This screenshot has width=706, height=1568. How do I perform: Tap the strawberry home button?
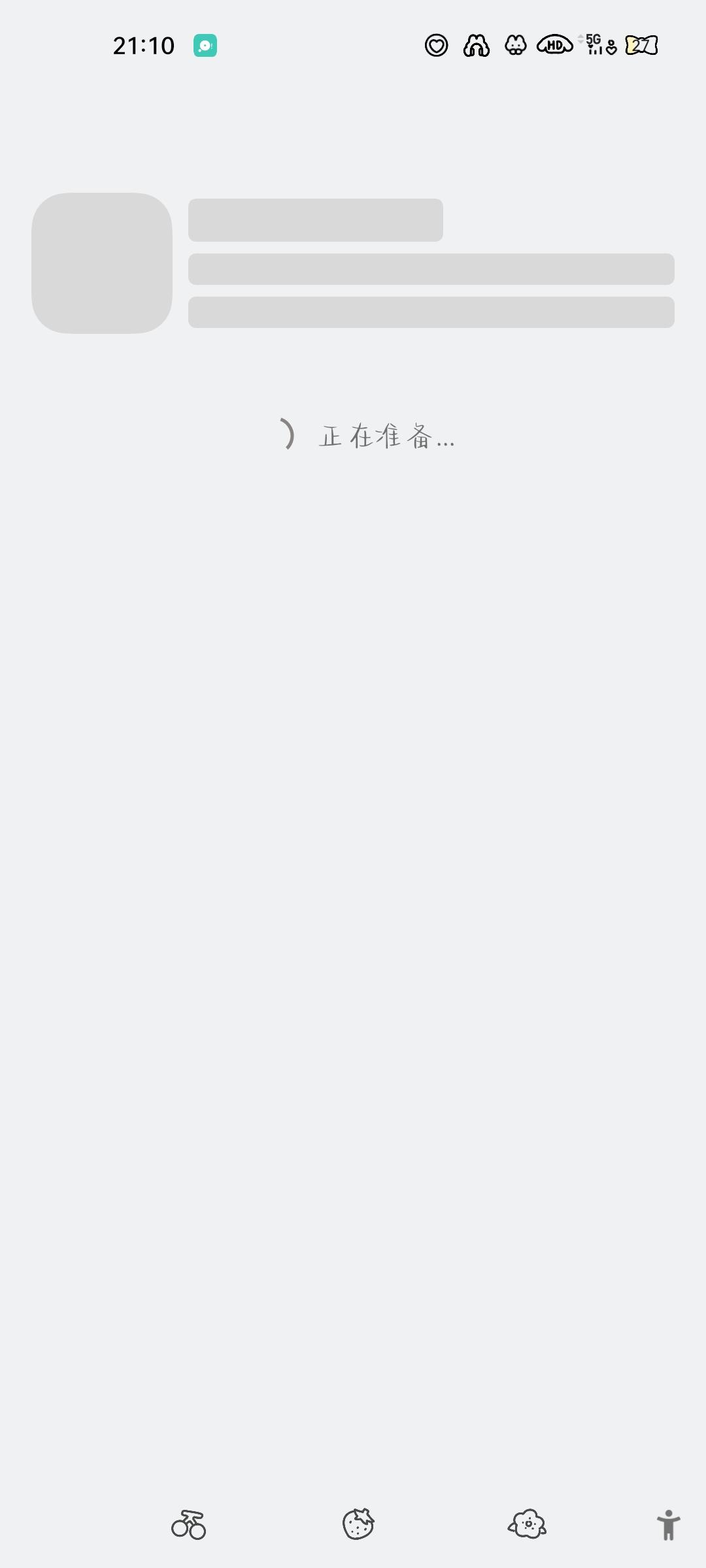(x=358, y=1524)
